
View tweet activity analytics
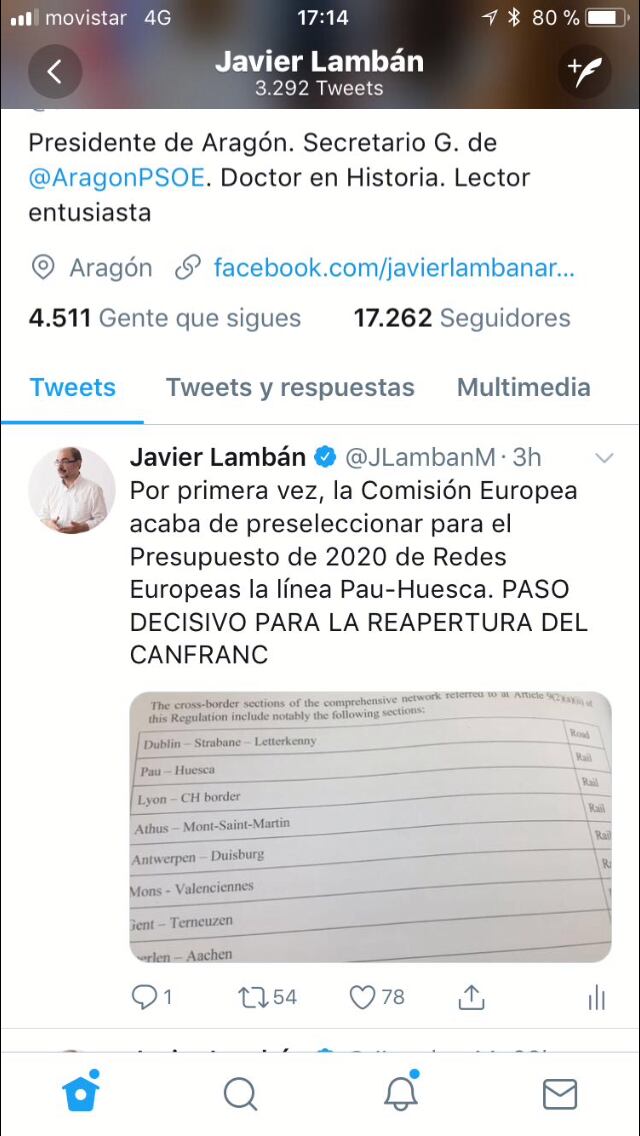point(596,997)
